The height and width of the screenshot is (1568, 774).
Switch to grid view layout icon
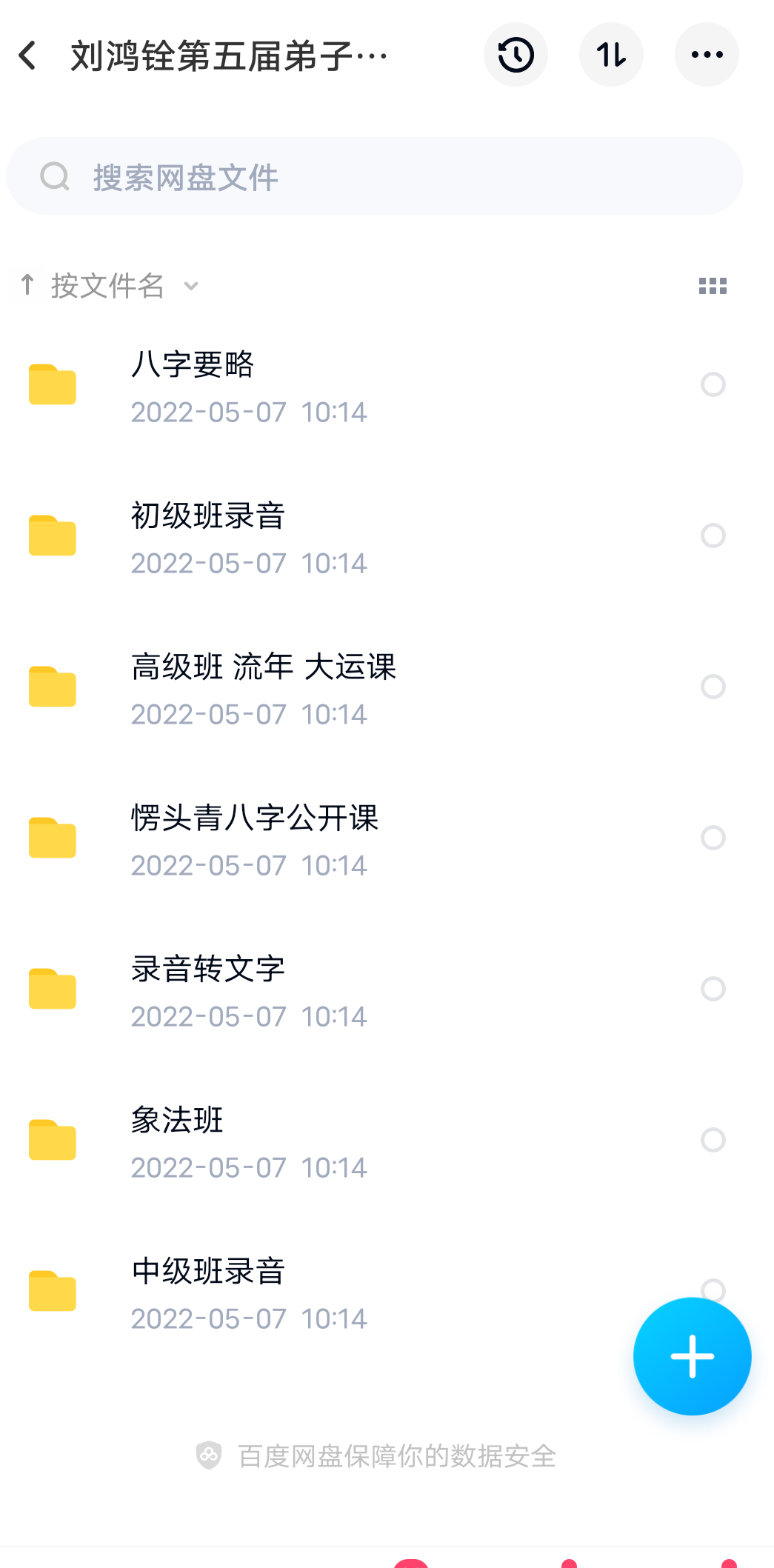712,286
